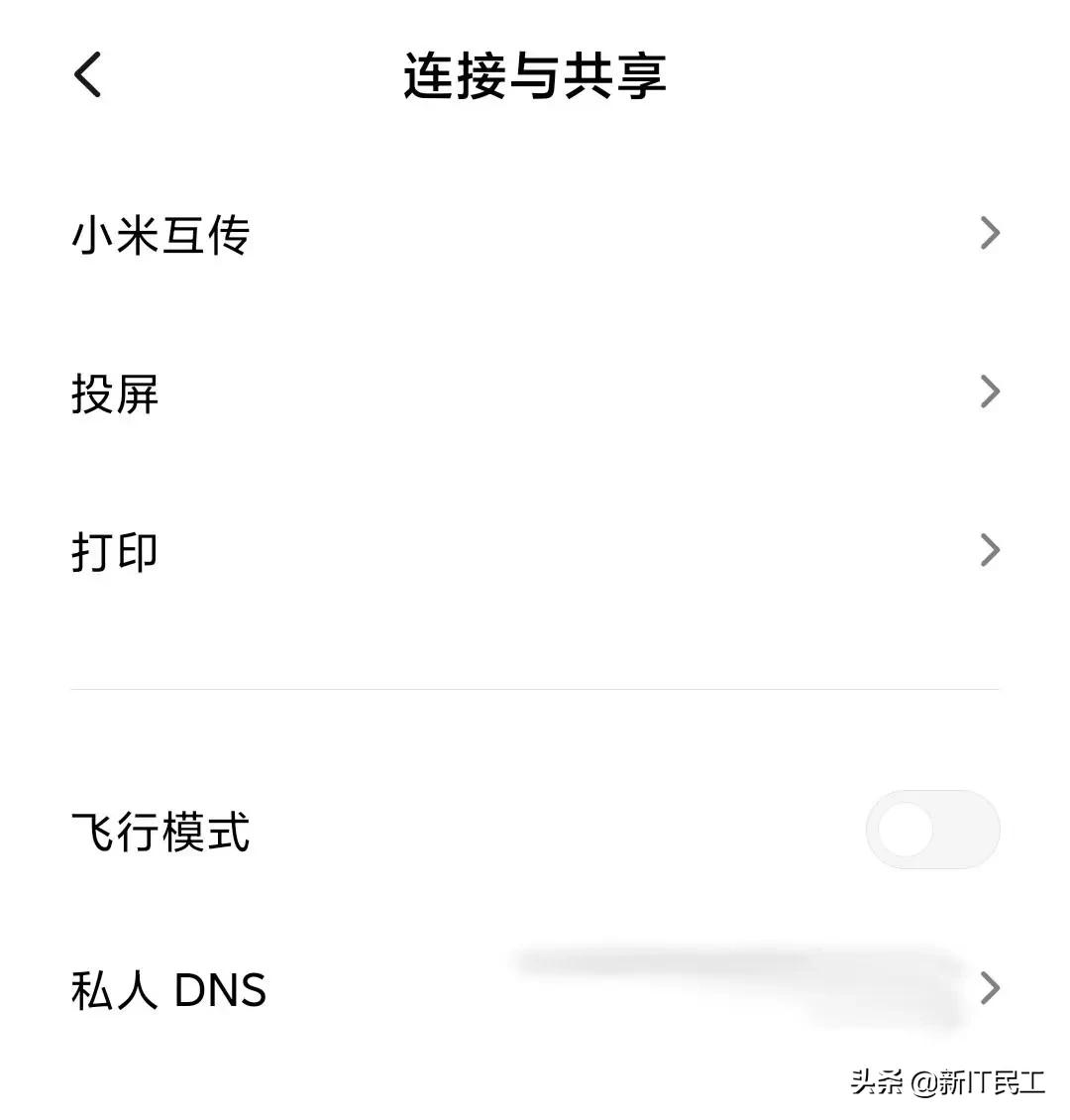The width and height of the screenshot is (1070, 1120).
Task: Enable the airplane mode (飞行模式) switch
Action: [932, 830]
